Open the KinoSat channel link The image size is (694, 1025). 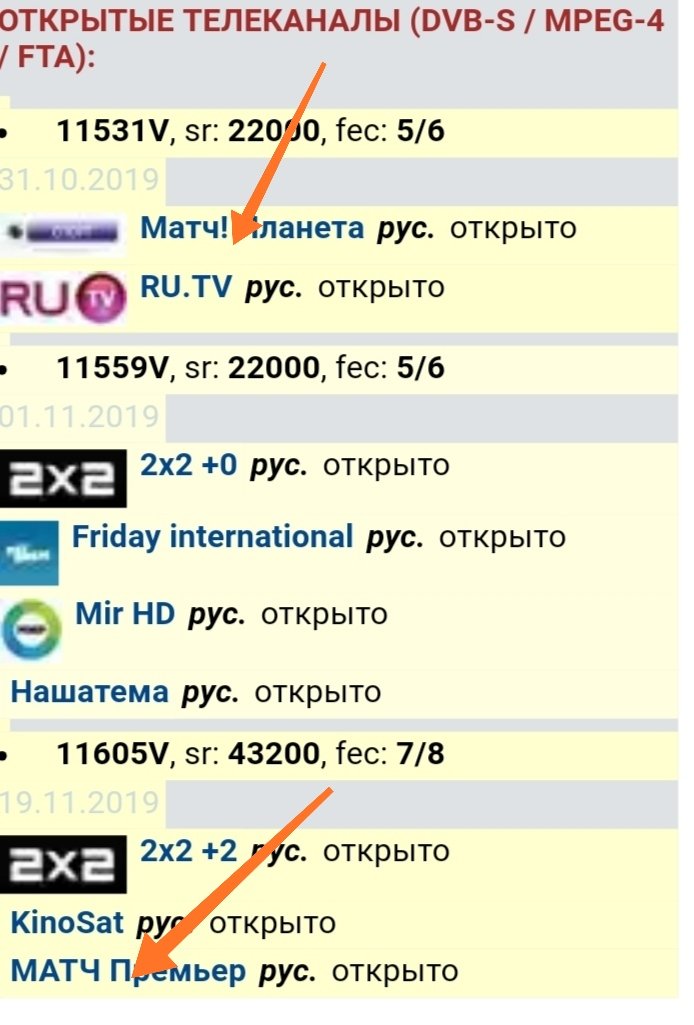66,923
